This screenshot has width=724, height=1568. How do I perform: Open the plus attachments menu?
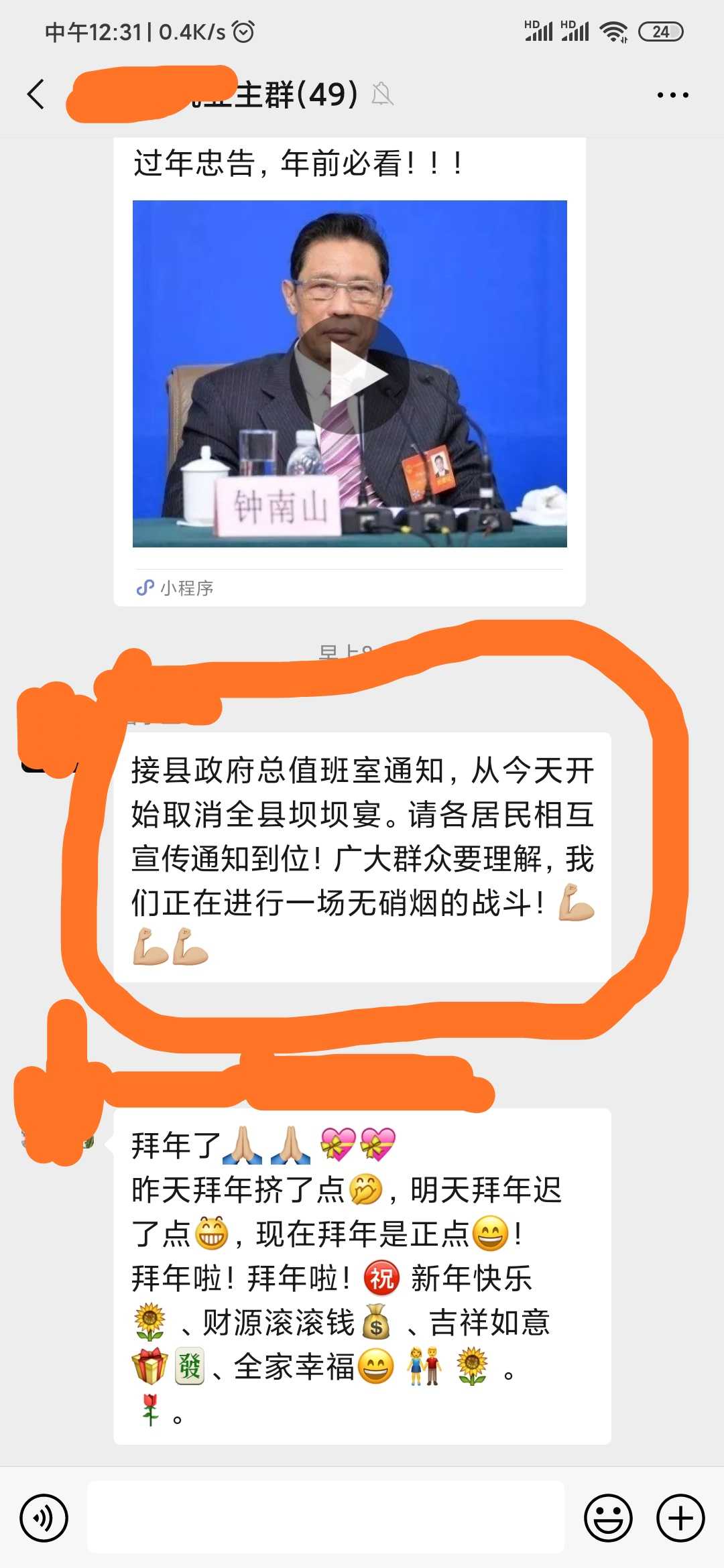pyautogui.click(x=680, y=1518)
